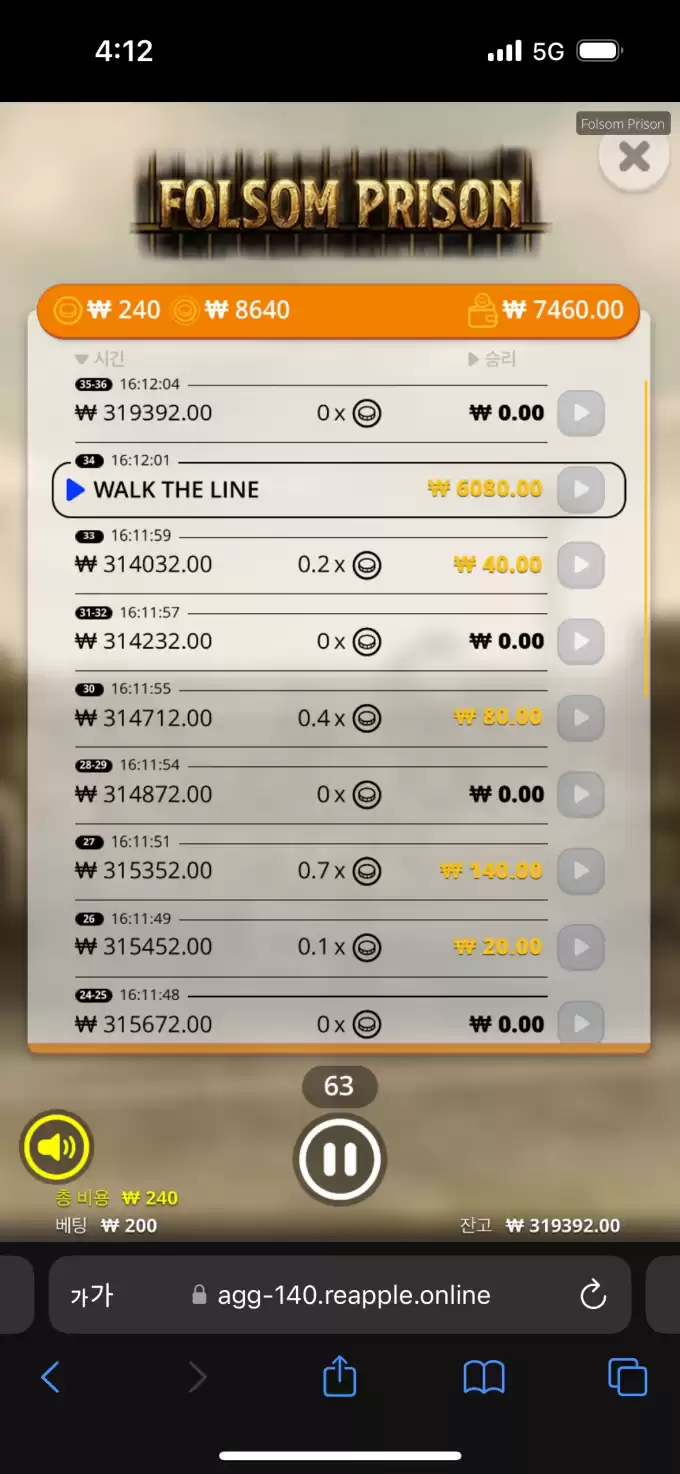Viewport: 680px width, 1474px height.
Task: Close the Folsom Prison history panel
Action: [x=634, y=157]
